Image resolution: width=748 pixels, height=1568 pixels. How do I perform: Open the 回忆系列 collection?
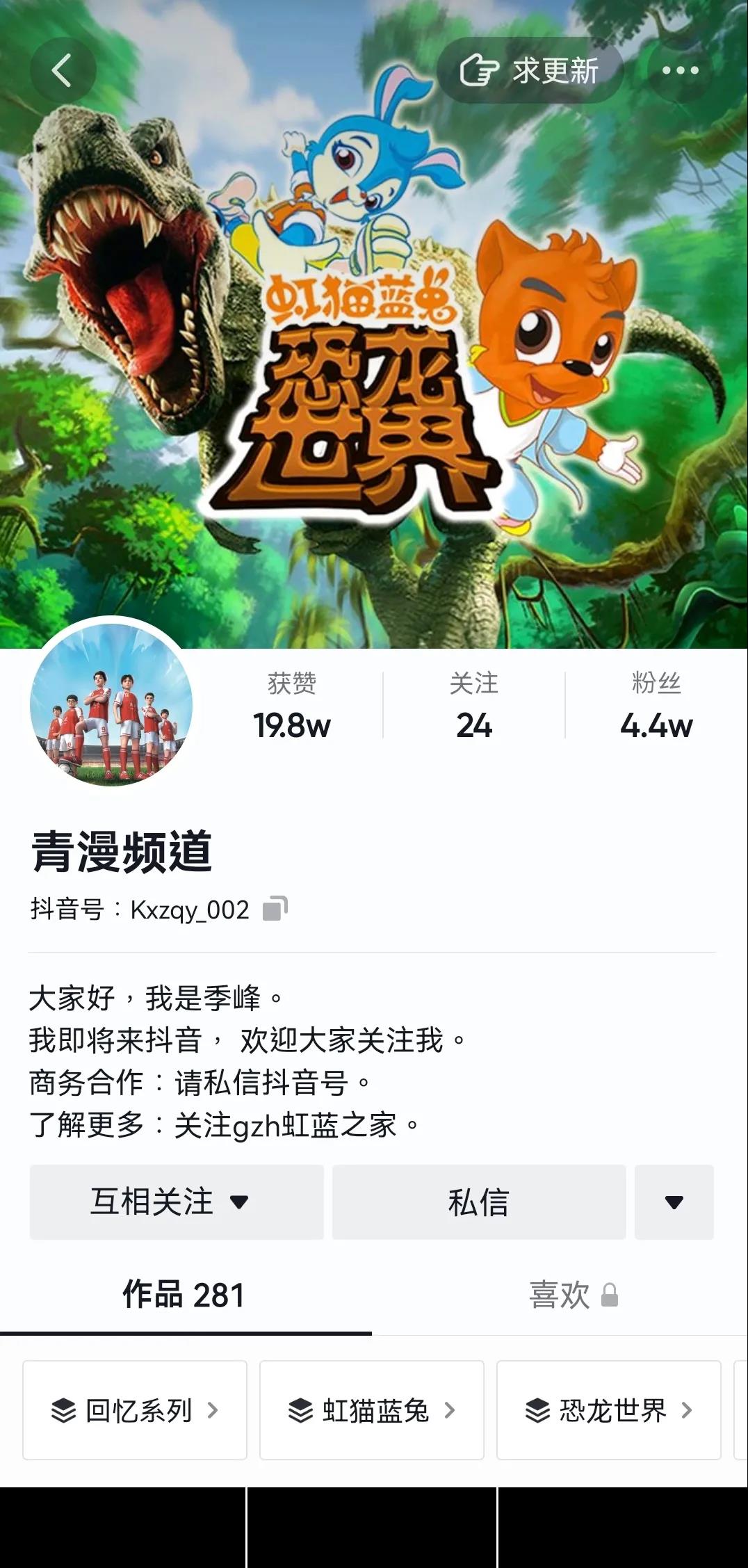click(135, 1410)
